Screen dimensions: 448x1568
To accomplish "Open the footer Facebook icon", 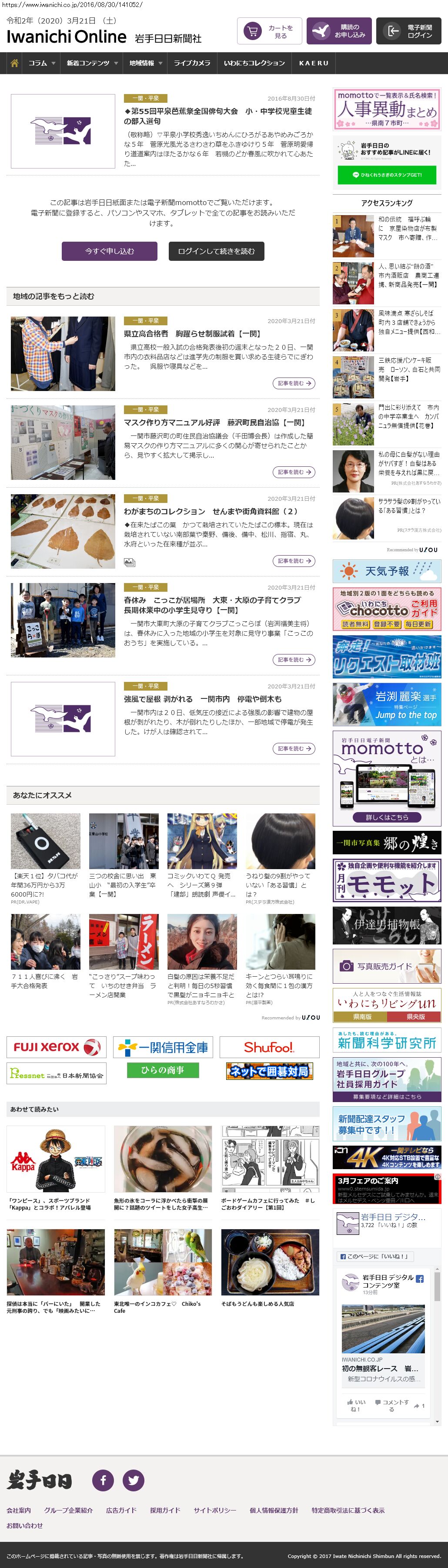I will [103, 1480].
